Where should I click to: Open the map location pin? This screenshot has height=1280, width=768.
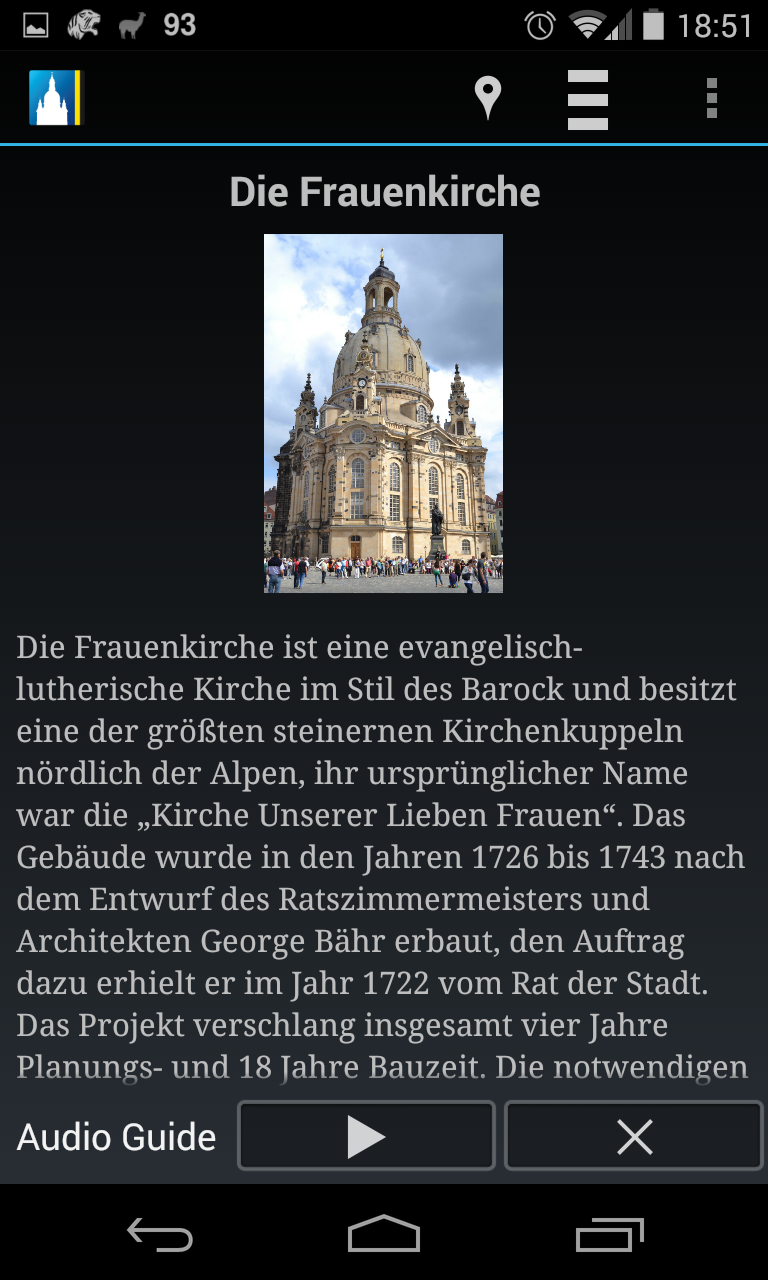[487, 99]
